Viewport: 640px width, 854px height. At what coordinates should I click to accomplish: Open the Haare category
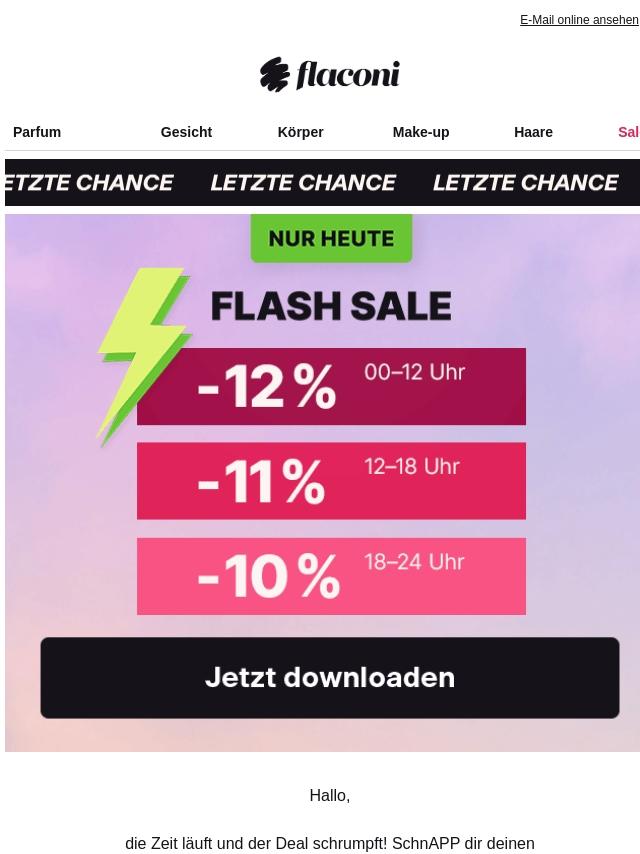click(x=533, y=132)
